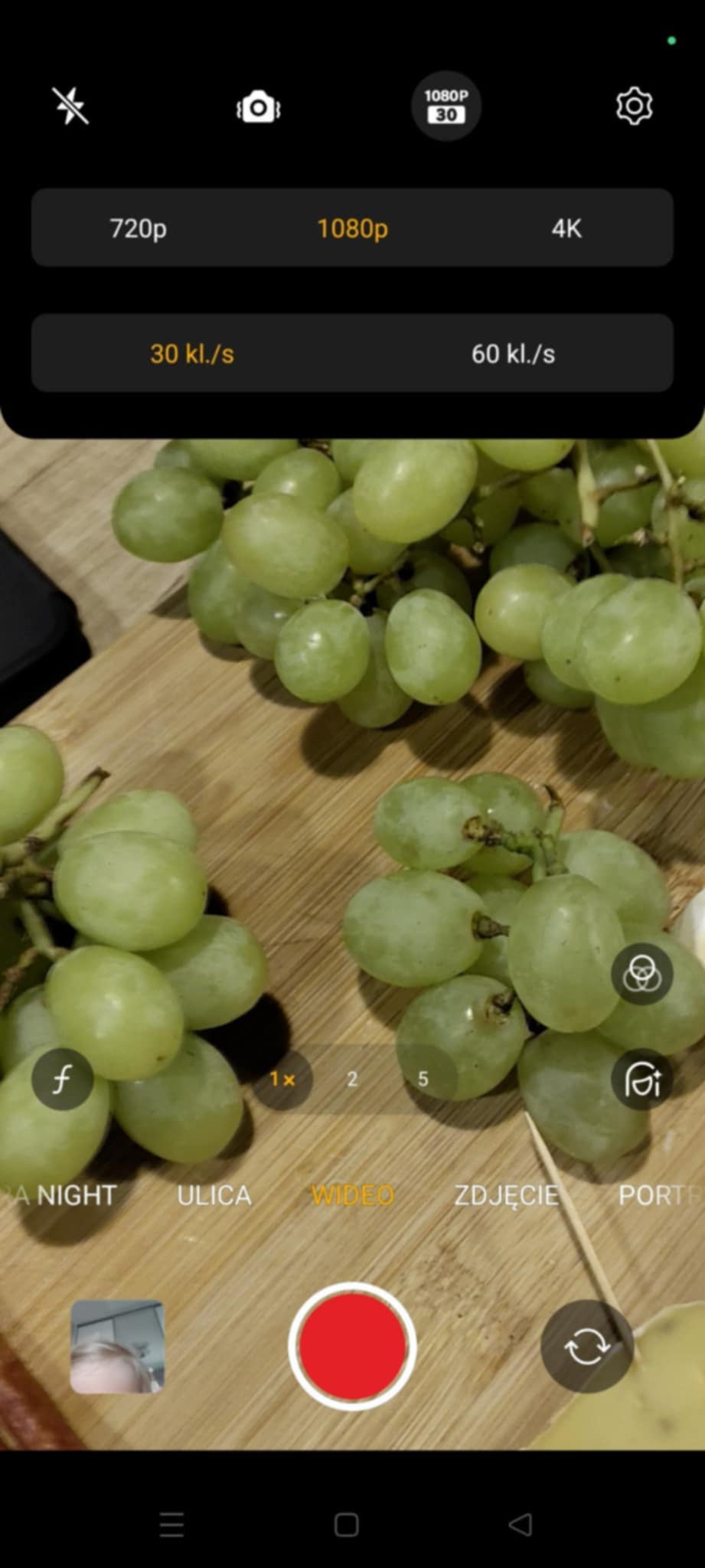Set frame rate to 60 kl./s

click(513, 354)
